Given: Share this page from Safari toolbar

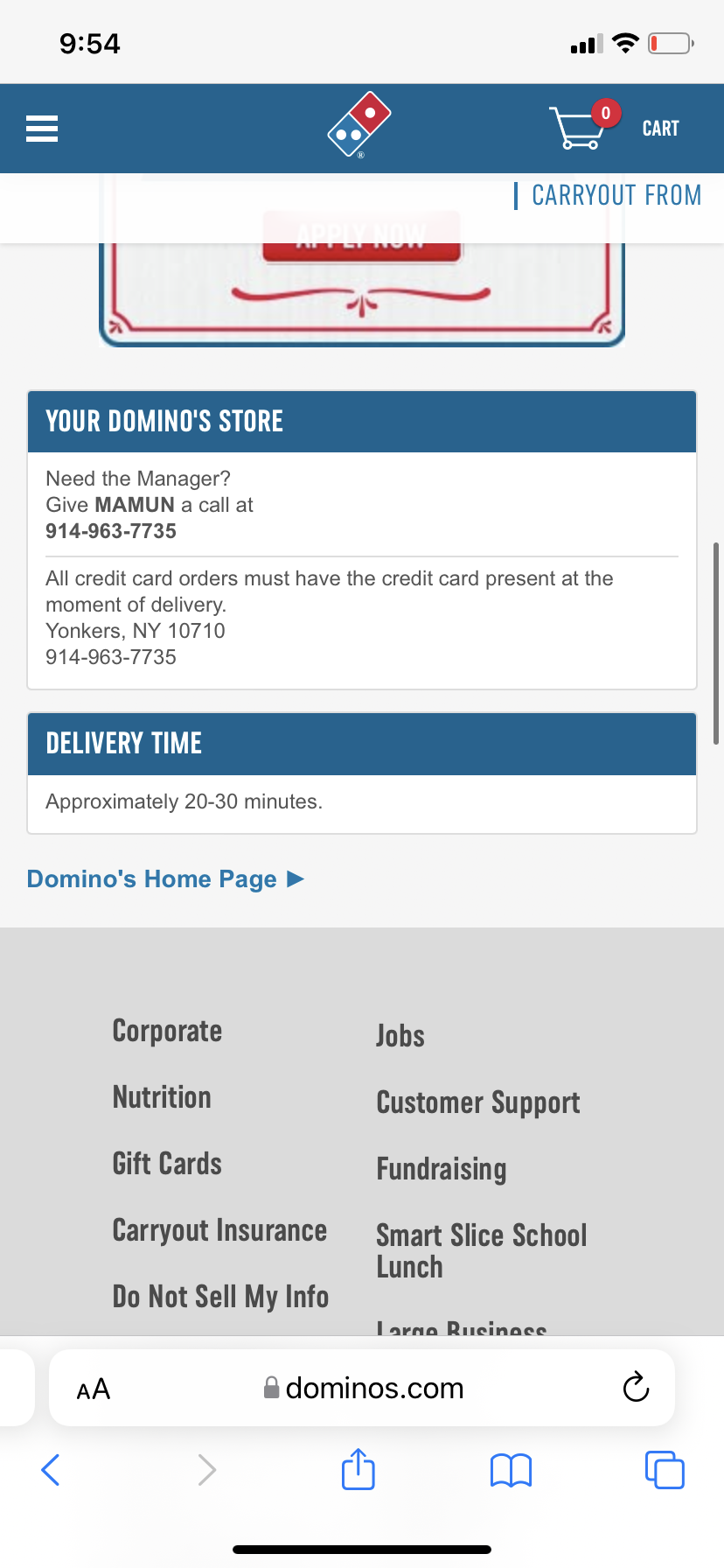Looking at the screenshot, I should coord(359,1469).
